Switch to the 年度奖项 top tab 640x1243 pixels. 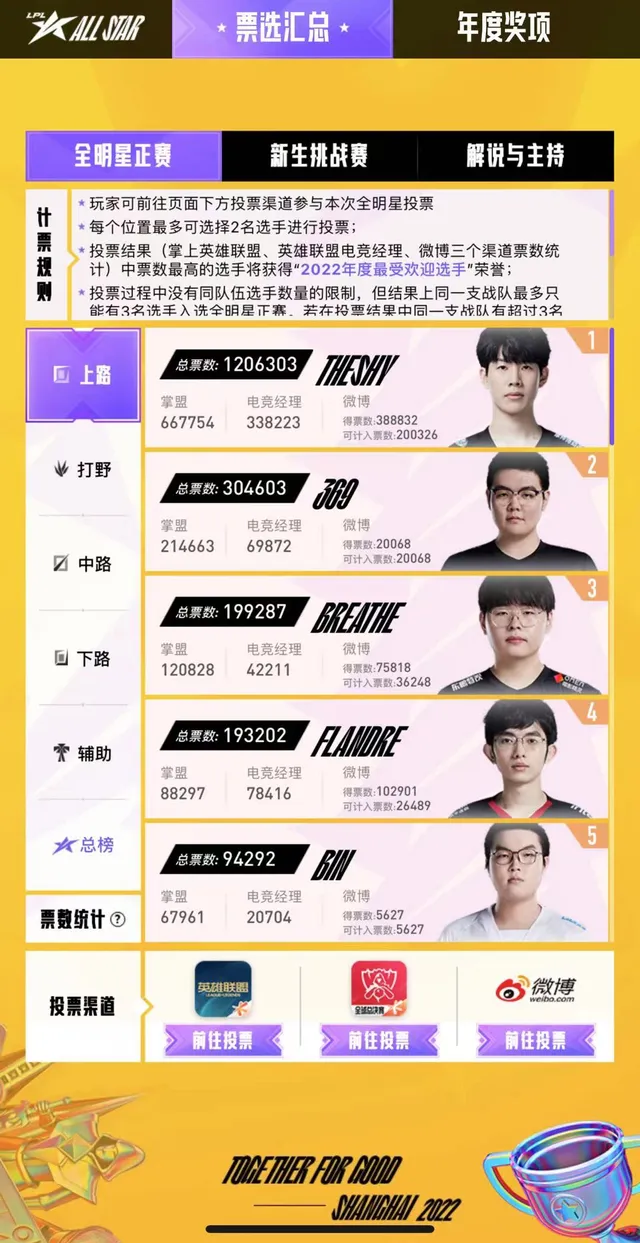pyautogui.click(x=503, y=27)
